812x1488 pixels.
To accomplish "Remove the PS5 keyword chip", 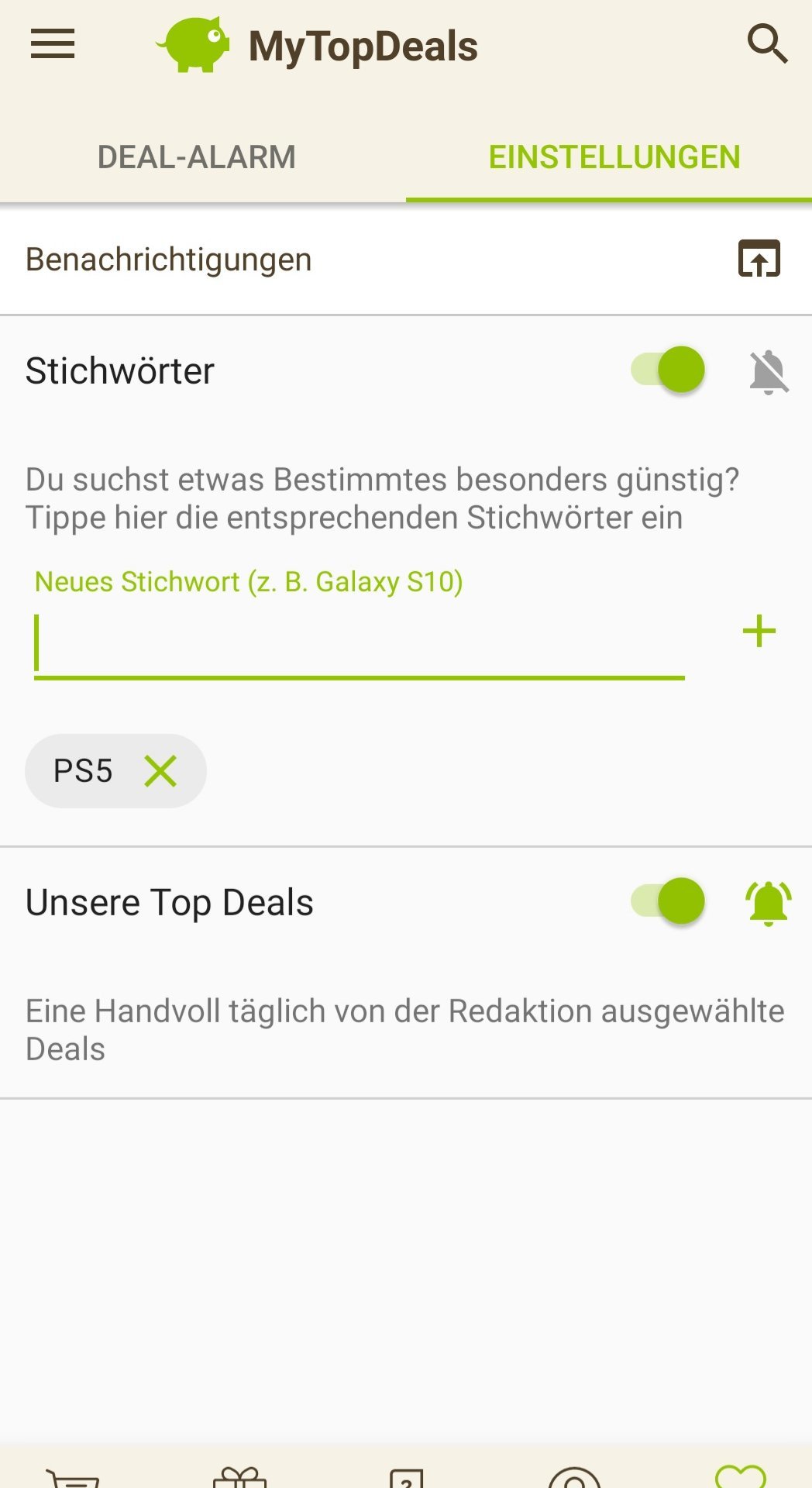I will tap(161, 771).
